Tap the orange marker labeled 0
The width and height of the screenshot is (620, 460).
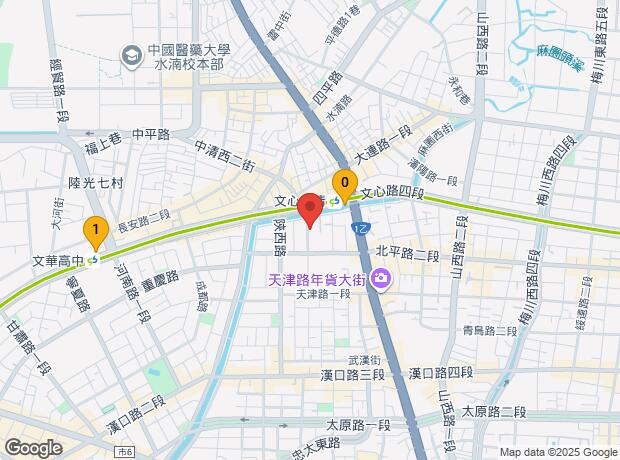pos(345,183)
